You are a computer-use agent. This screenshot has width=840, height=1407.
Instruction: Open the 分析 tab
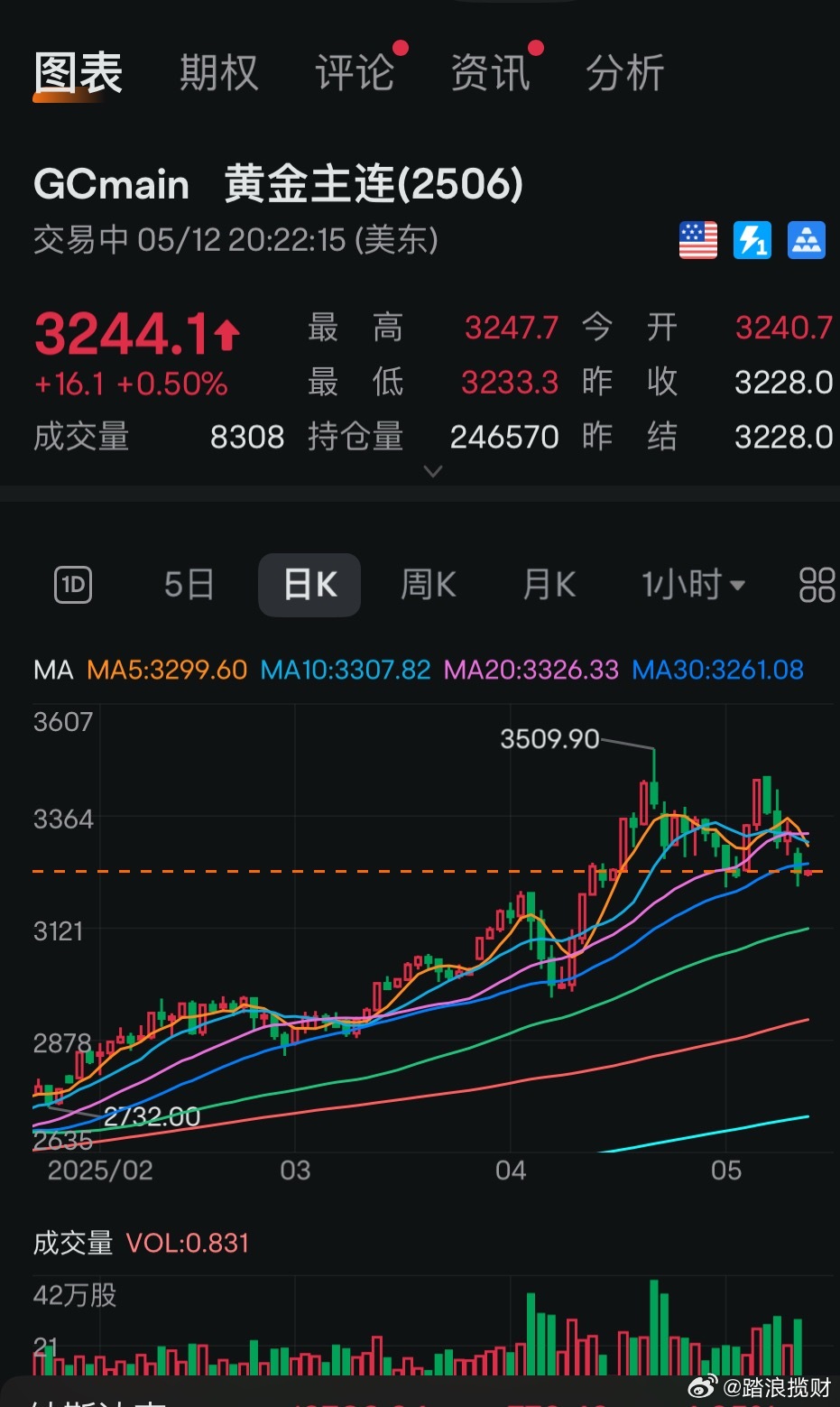[x=625, y=73]
